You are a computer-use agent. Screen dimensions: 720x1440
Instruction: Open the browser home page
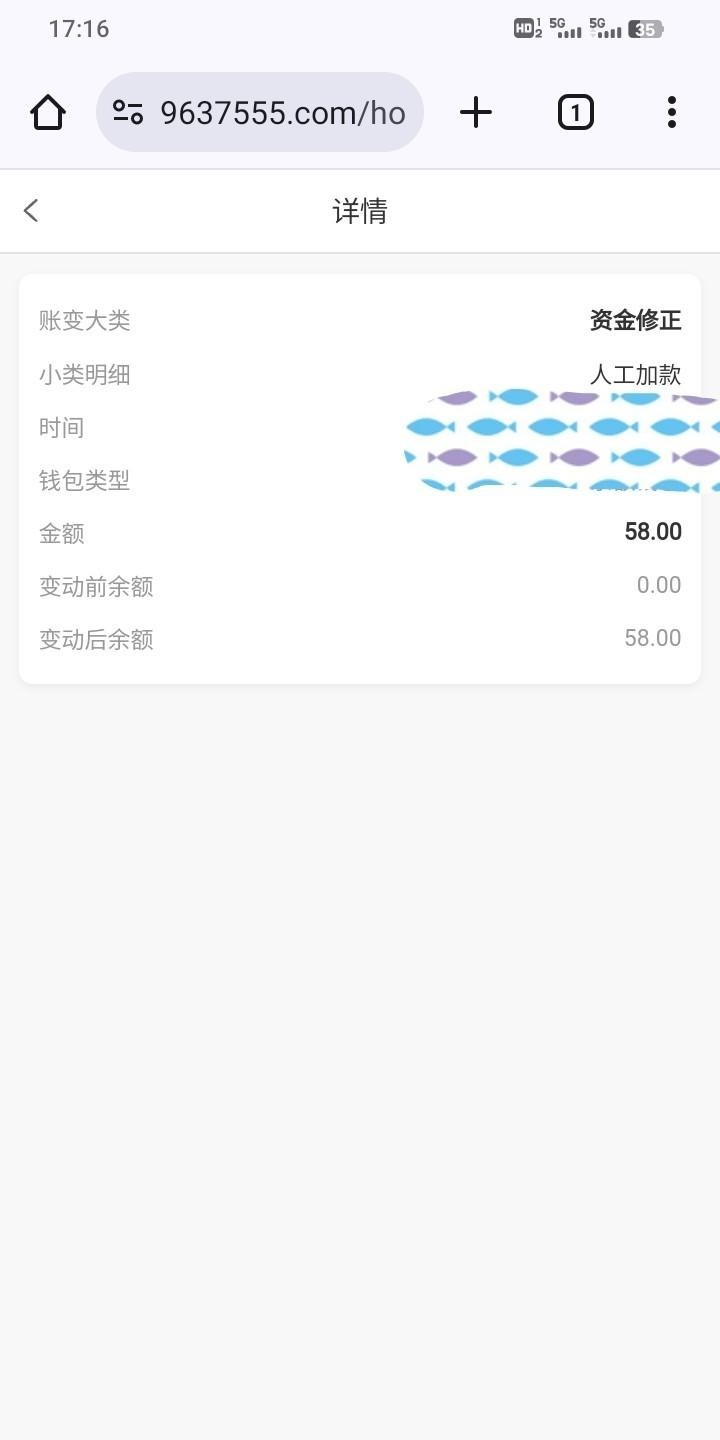click(48, 112)
